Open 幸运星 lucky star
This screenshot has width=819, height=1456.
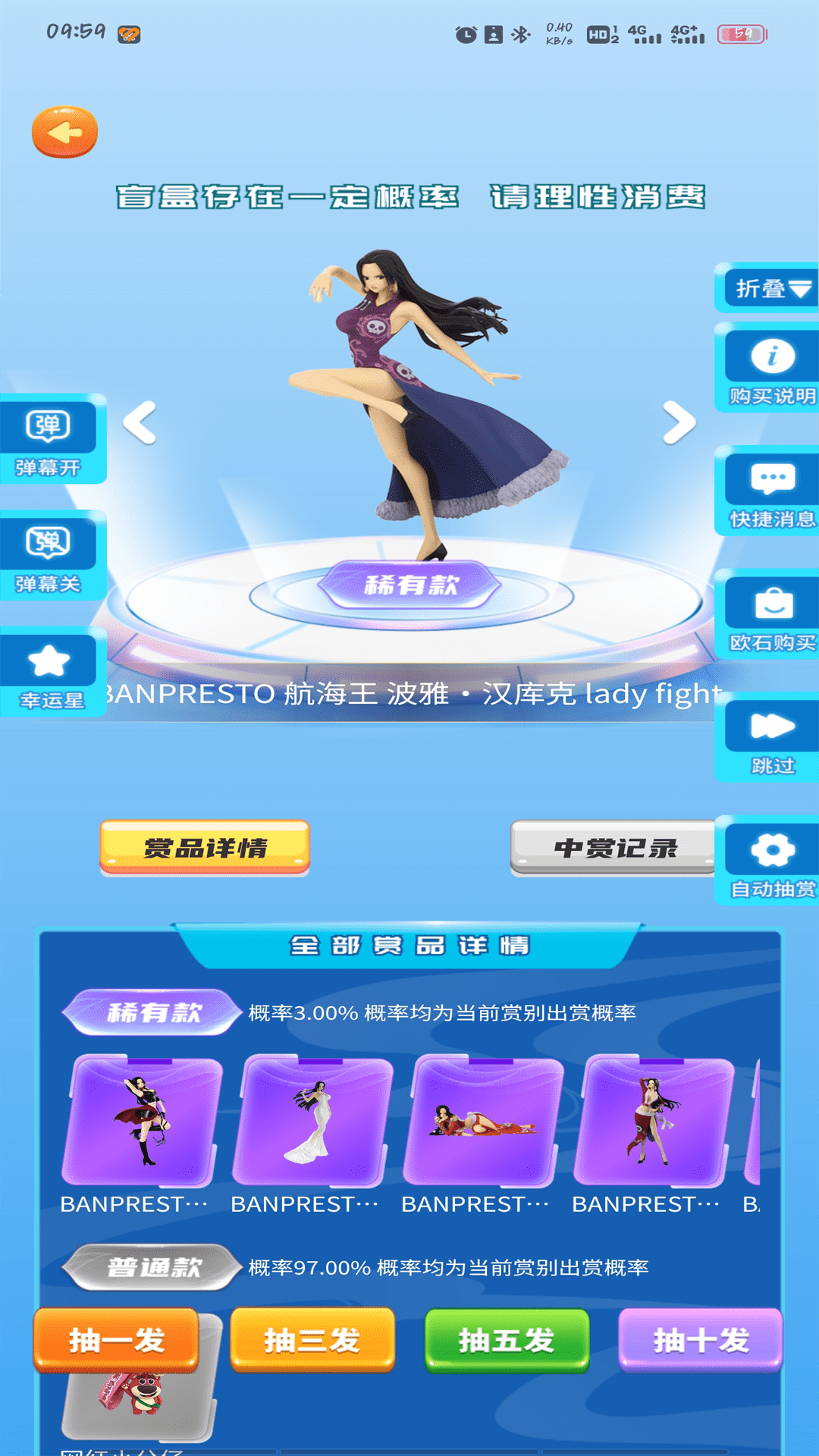pyautogui.click(x=49, y=673)
